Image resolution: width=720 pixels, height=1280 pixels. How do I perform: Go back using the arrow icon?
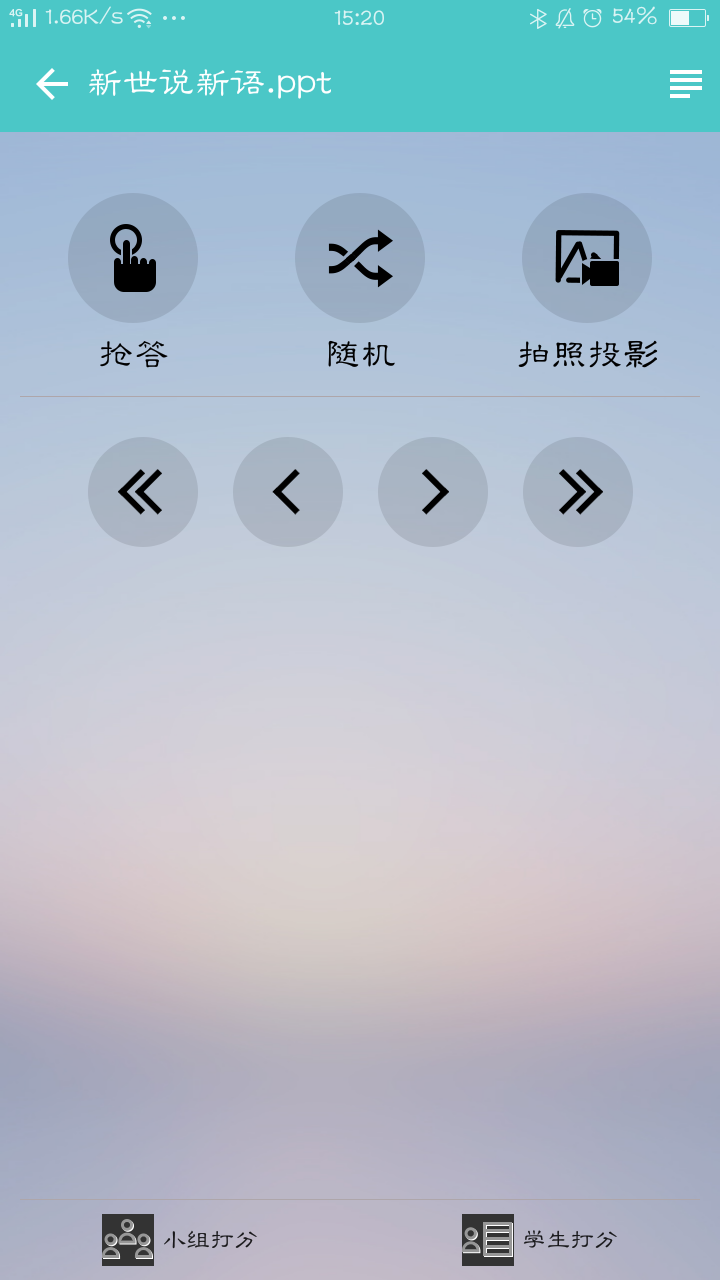click(52, 84)
